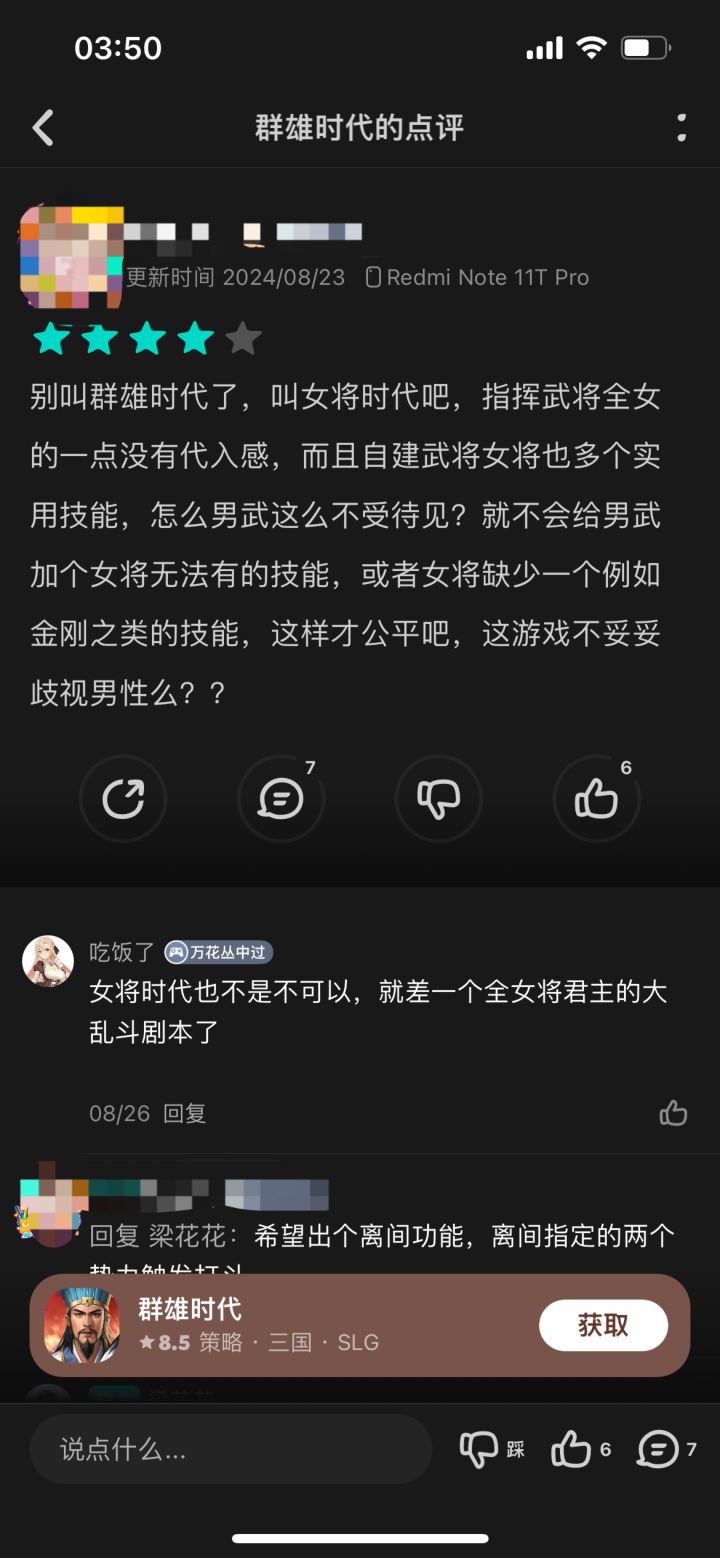Tap the thumbs-up icon showing 6 under the review
The height and width of the screenshot is (1558, 720).
[596, 798]
